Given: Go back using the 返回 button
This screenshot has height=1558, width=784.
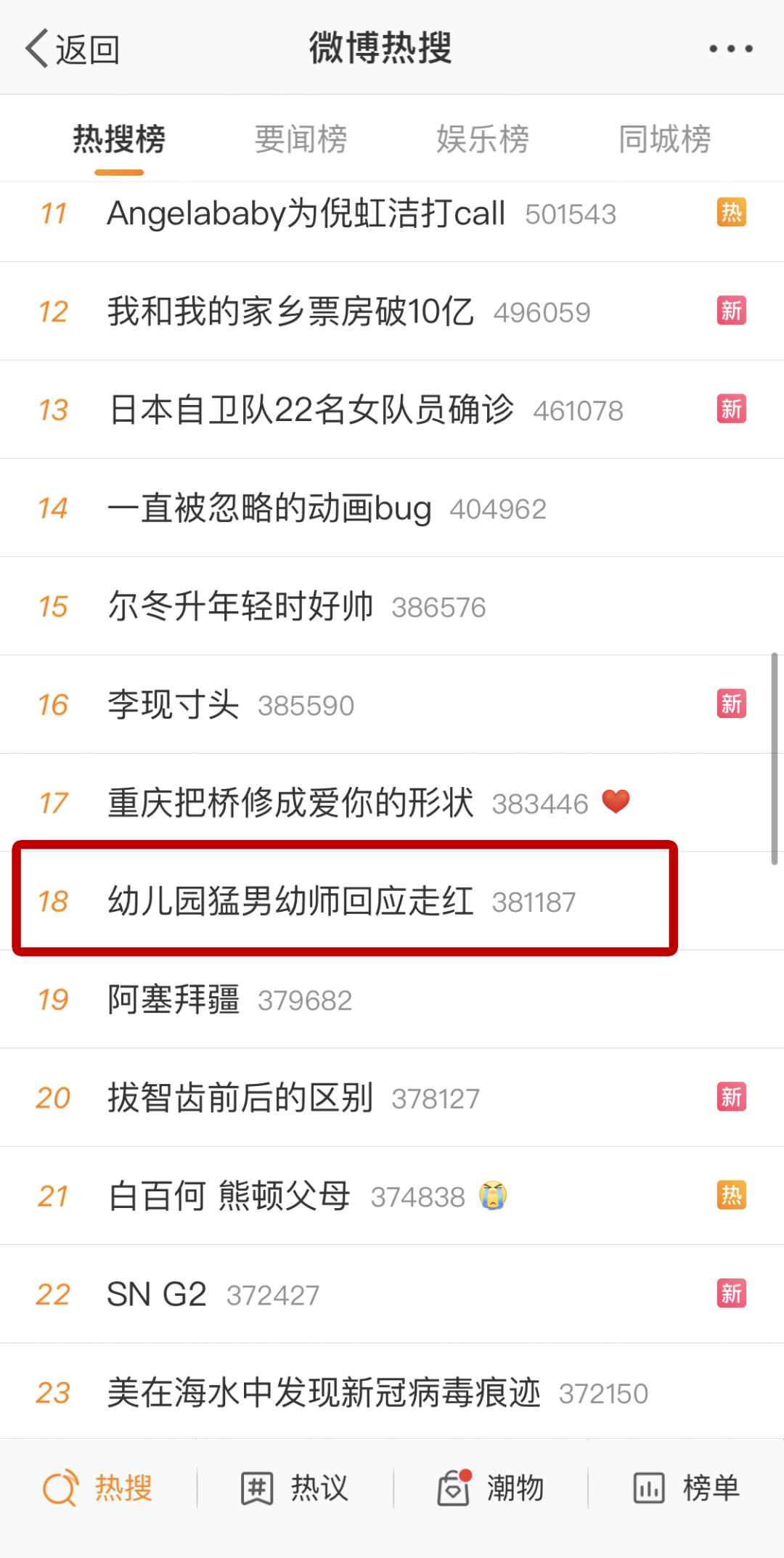Looking at the screenshot, I should coord(73,49).
